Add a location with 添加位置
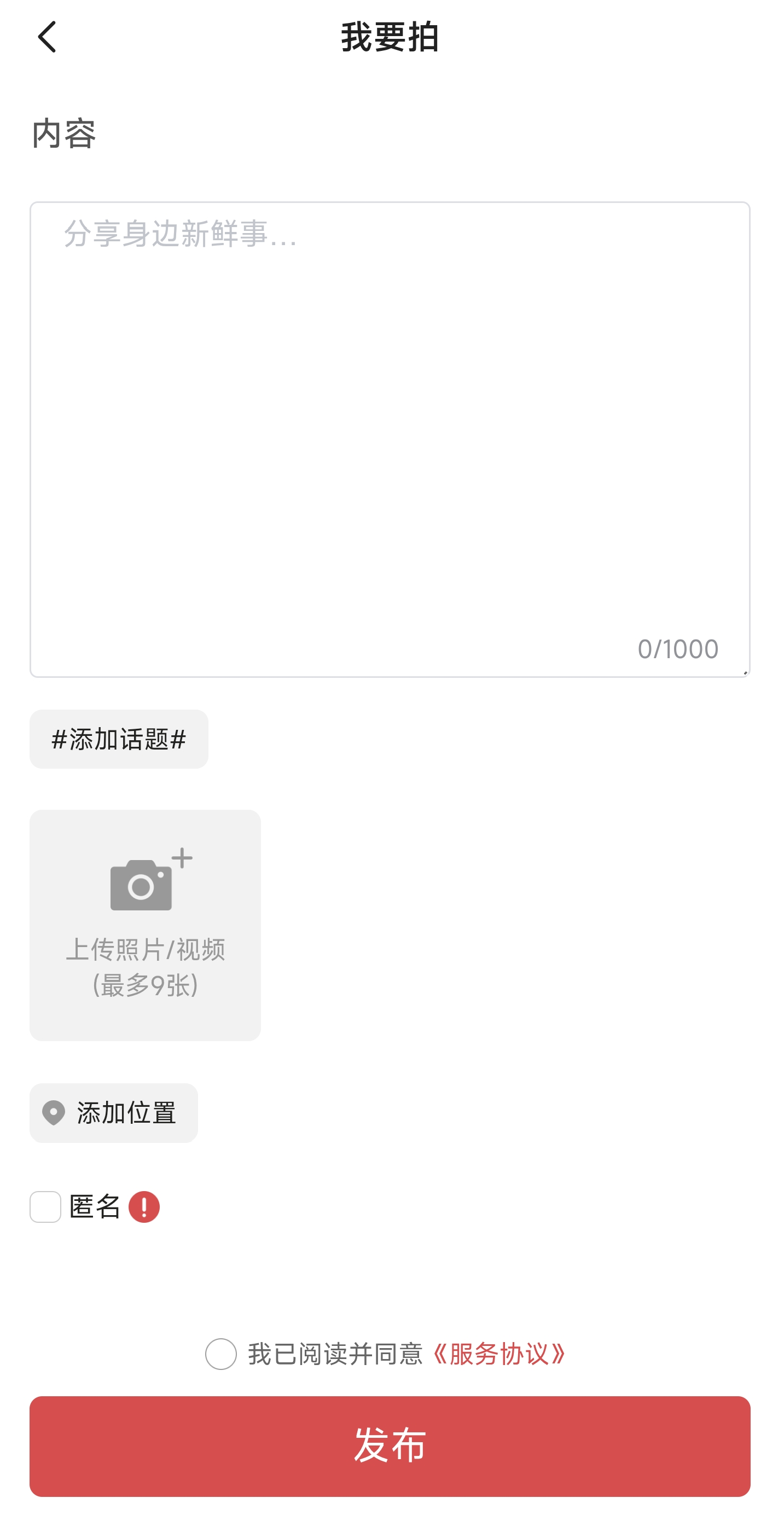Viewport: 784px width, 1527px height. 114,1113
